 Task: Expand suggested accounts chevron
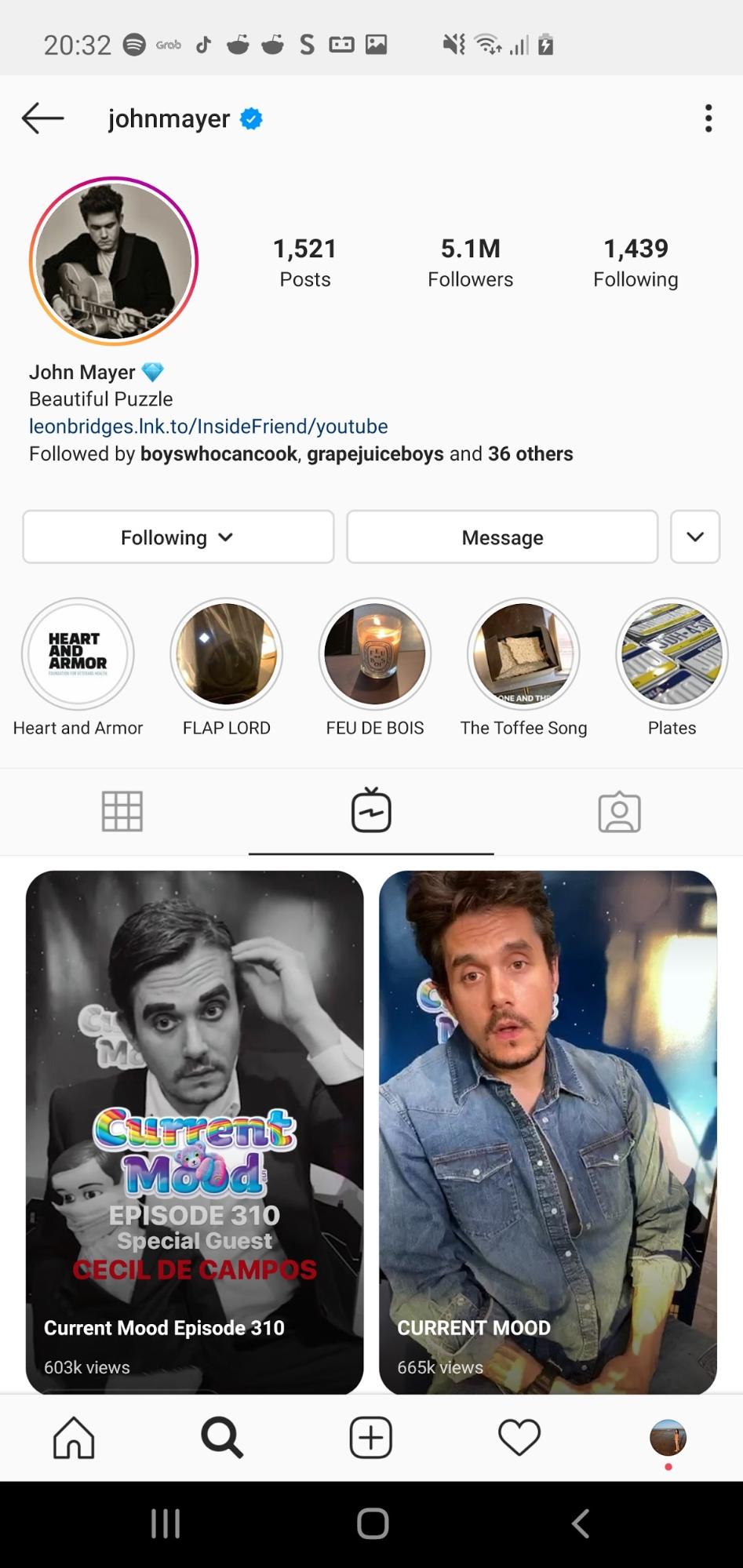click(x=695, y=537)
